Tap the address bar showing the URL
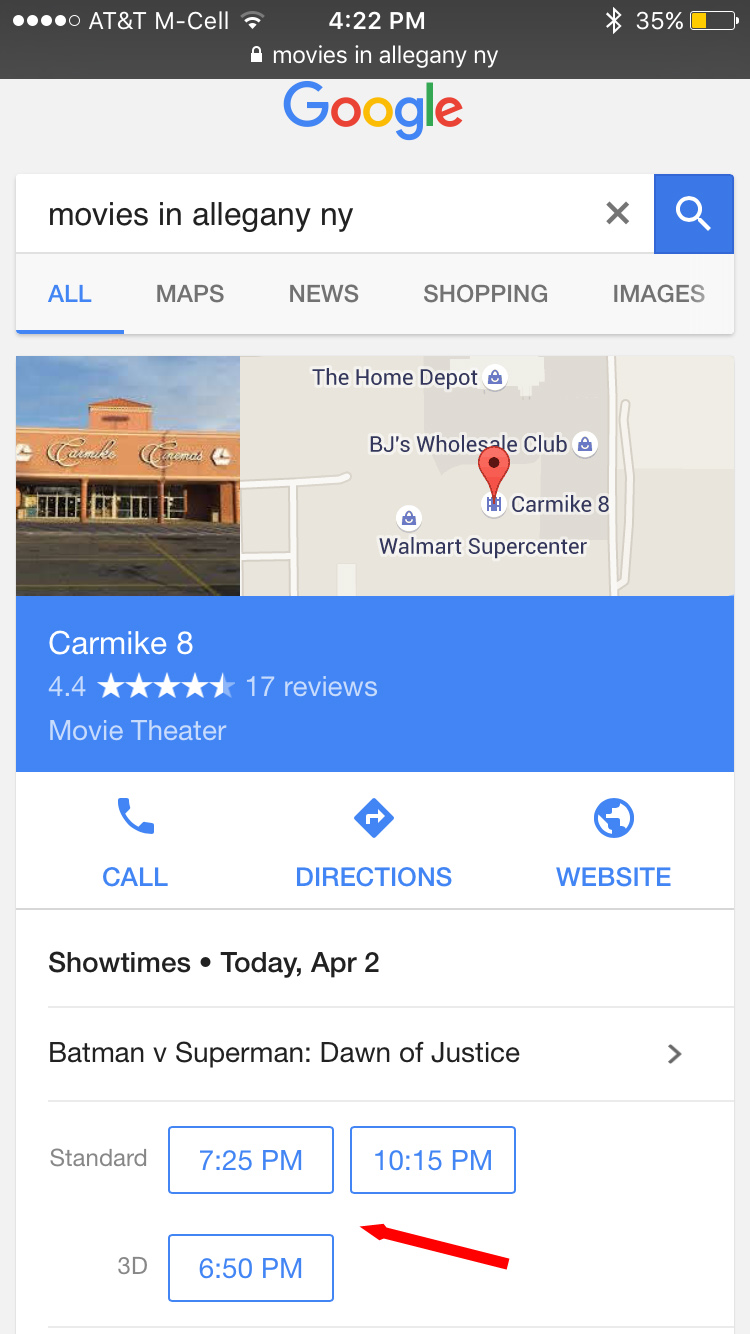 pyautogui.click(x=375, y=55)
